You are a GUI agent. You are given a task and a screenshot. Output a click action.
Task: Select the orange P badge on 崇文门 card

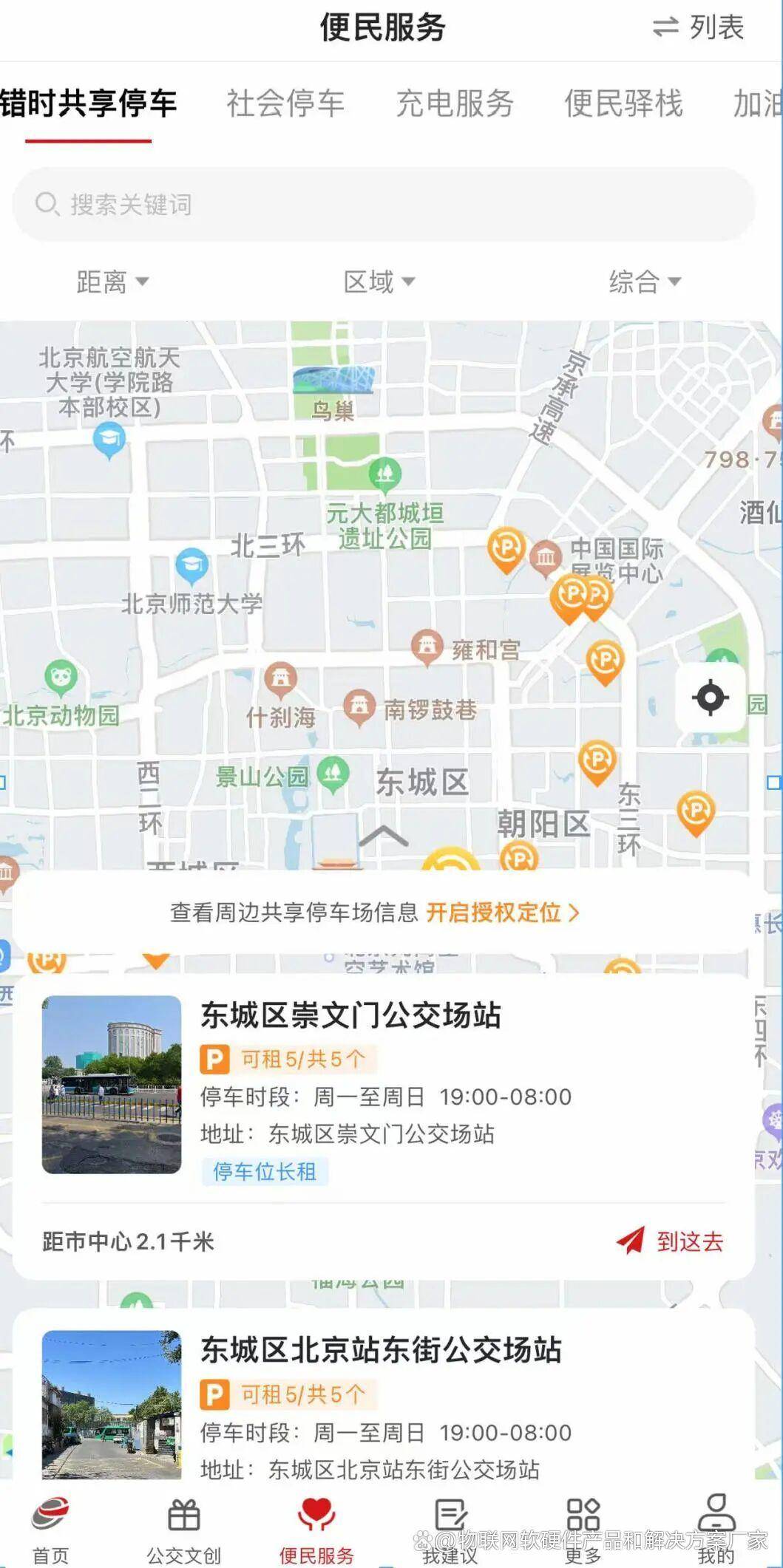(215, 1059)
